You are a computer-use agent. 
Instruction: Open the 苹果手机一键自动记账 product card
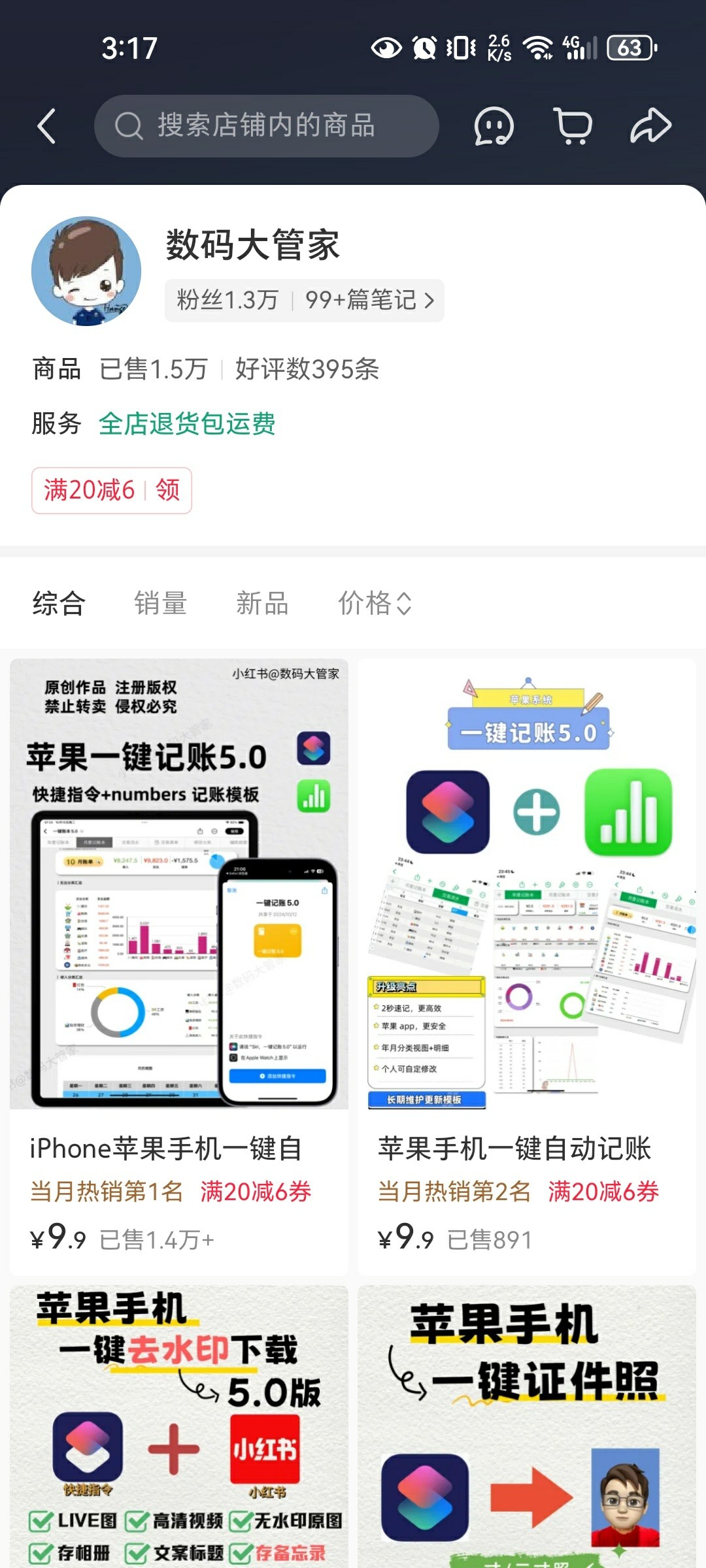click(x=527, y=967)
